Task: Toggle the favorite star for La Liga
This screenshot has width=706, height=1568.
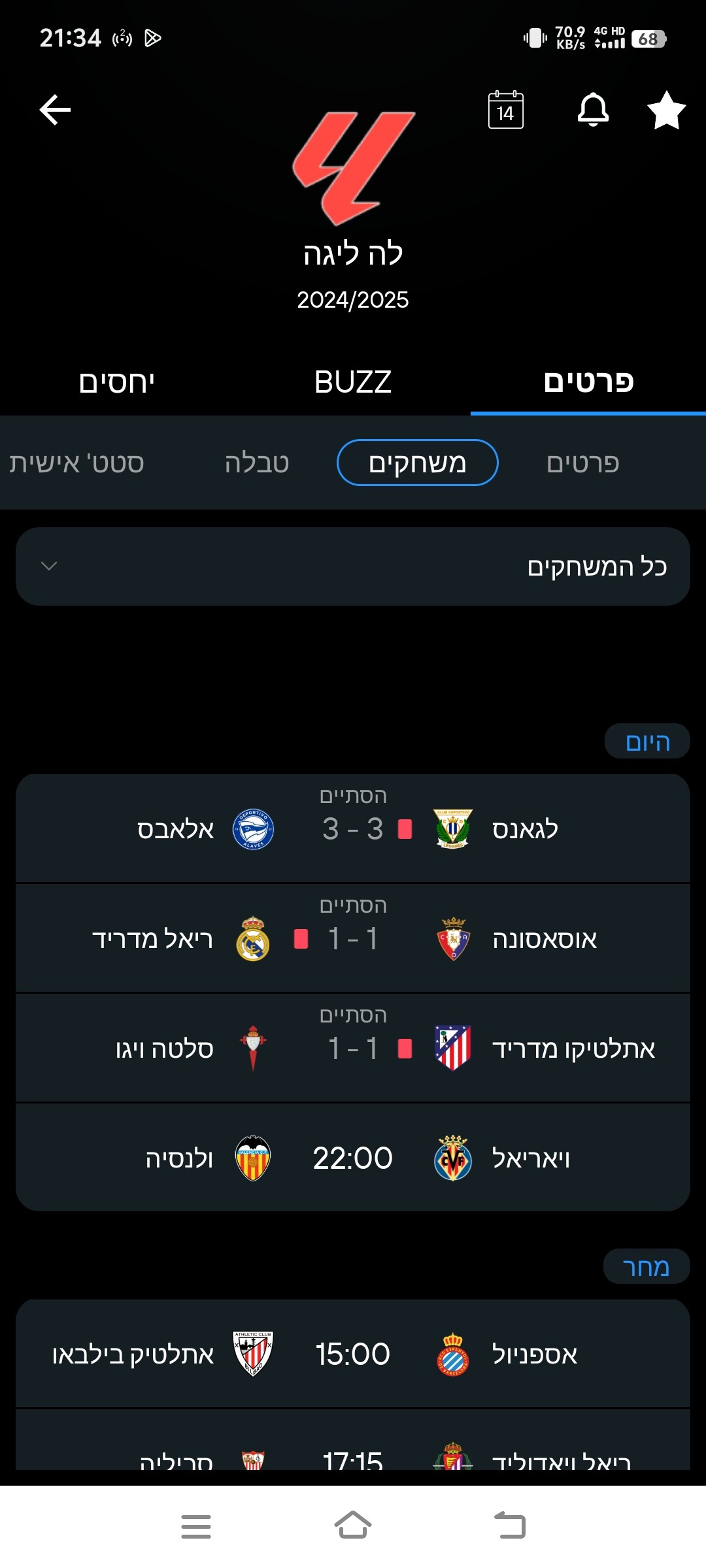Action: tap(666, 110)
